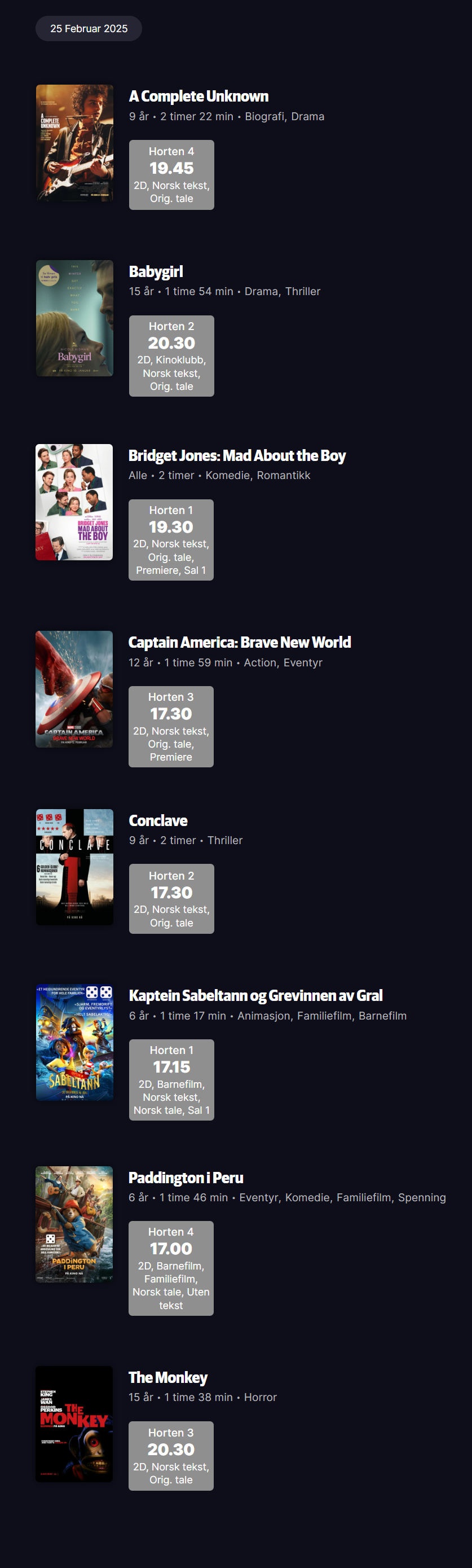Pick the 17.30 Conclave showing in Horten 2
Image resolution: width=472 pixels, height=1568 pixels.
(x=171, y=898)
